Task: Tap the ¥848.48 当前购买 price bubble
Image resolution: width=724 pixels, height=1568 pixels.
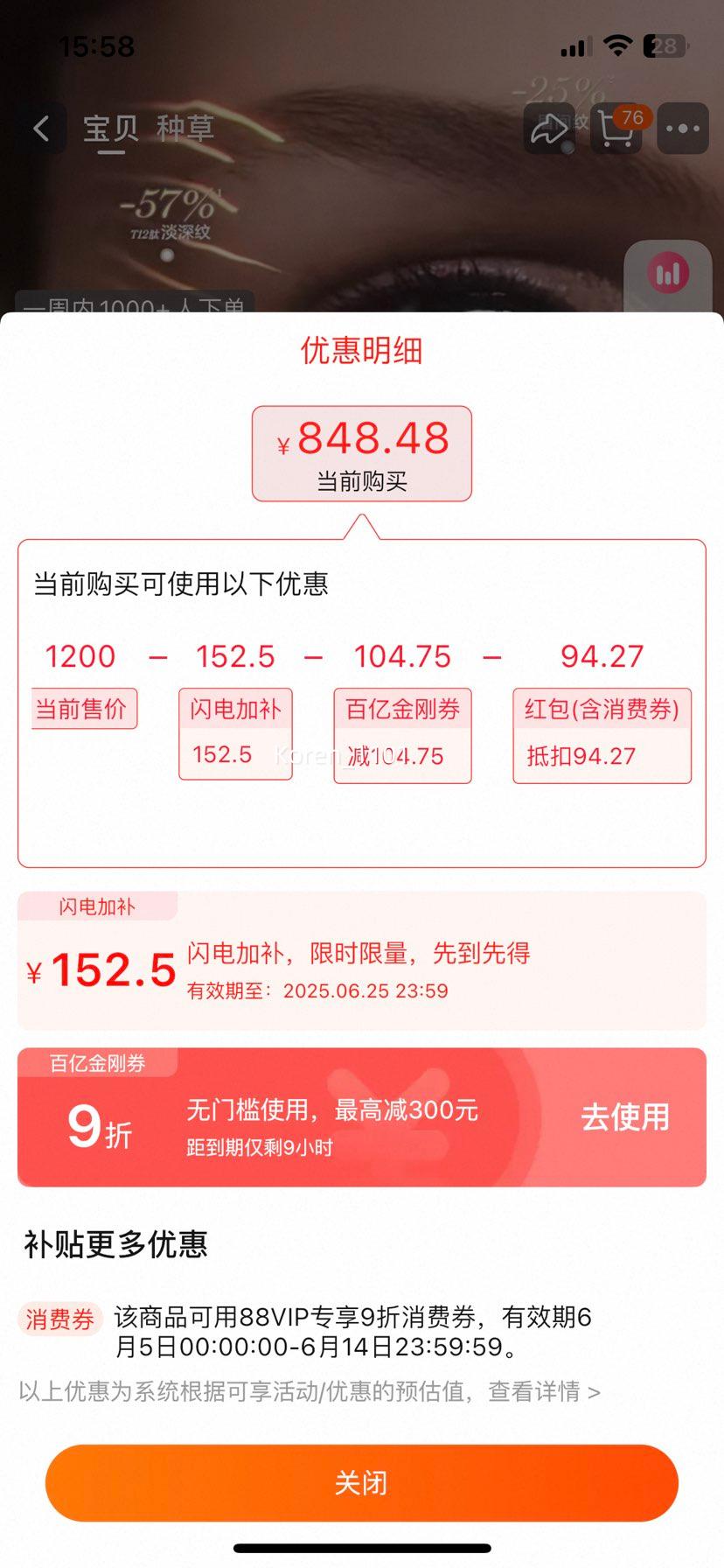Action: point(361,453)
